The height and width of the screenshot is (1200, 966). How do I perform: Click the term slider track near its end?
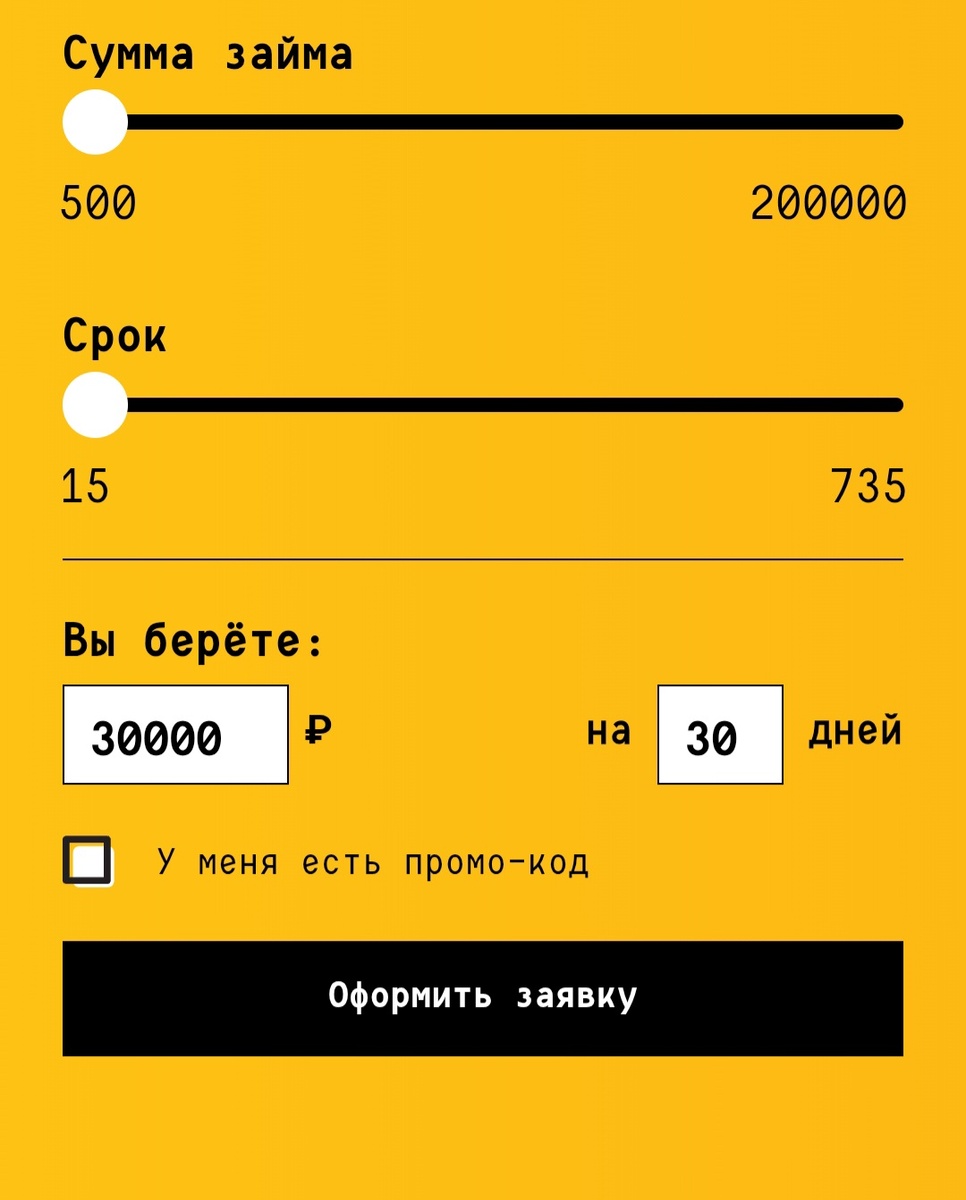click(850, 405)
